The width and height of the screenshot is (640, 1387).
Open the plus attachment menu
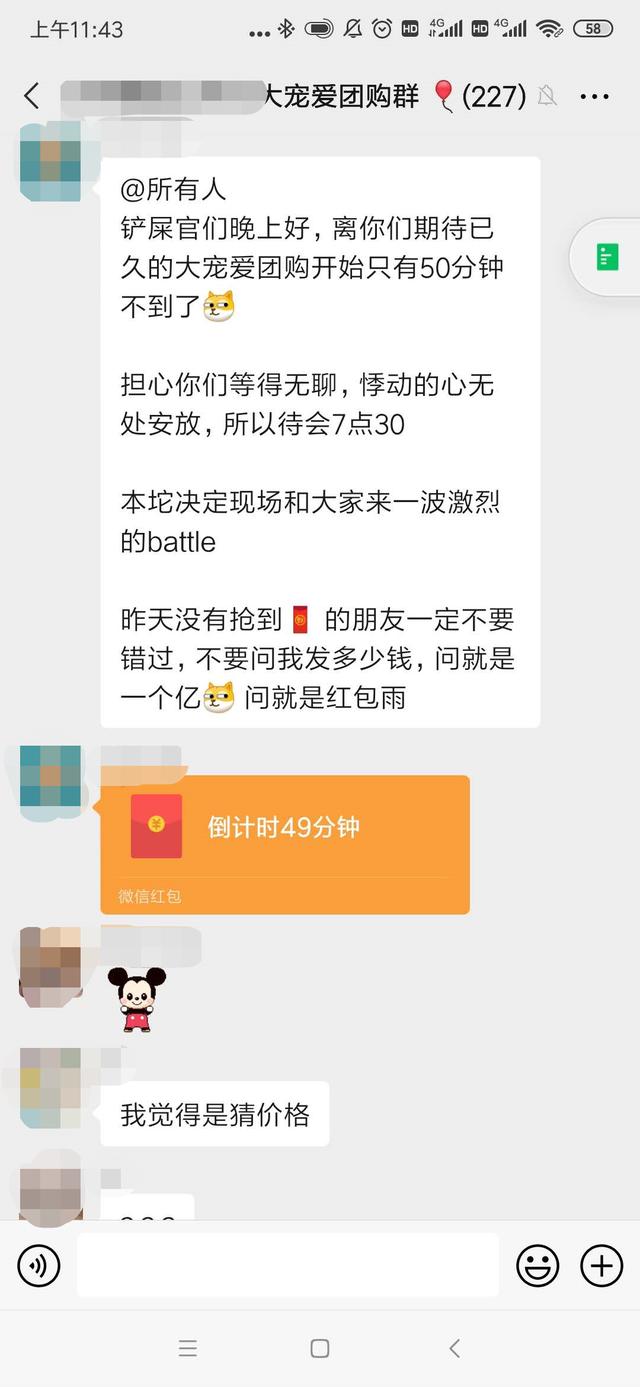[601, 1265]
